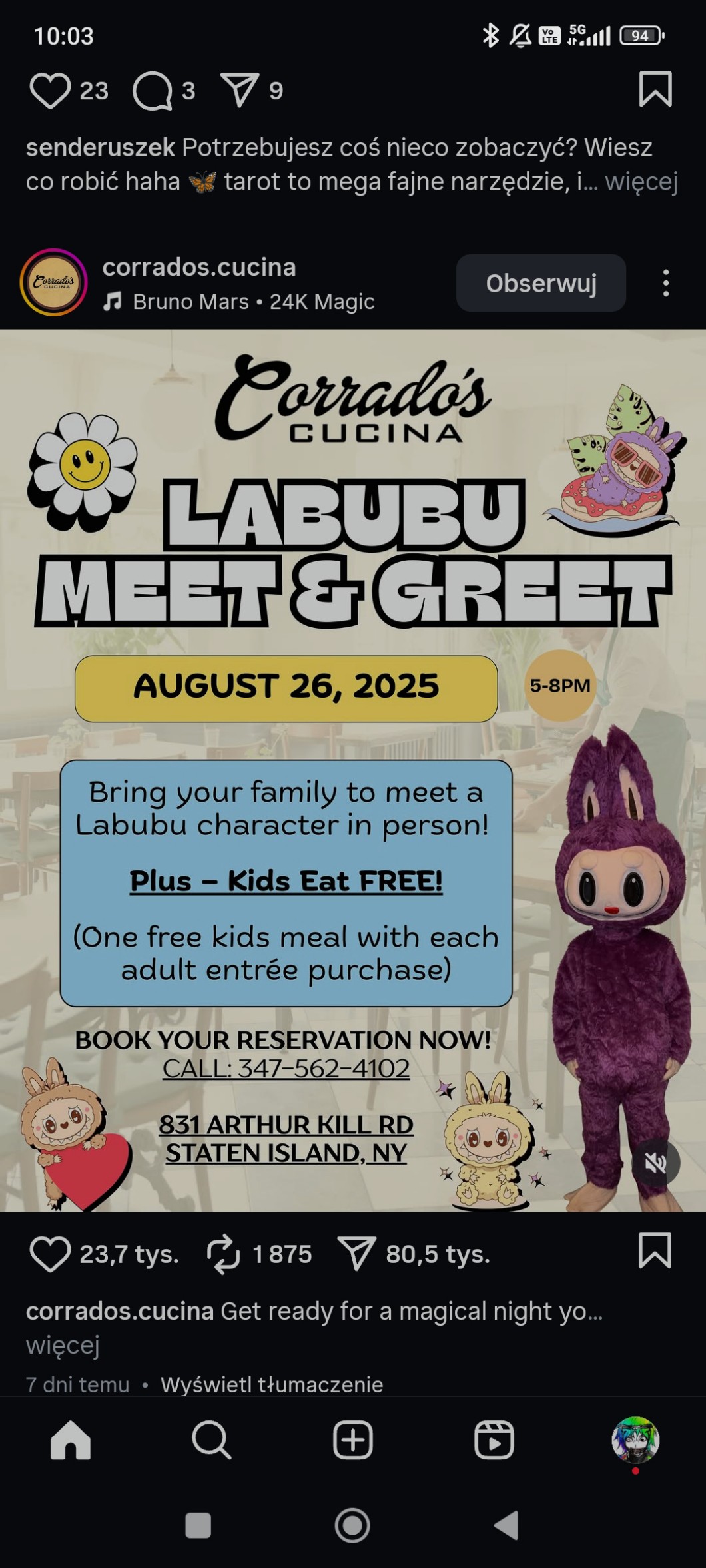Bookmark senderuszek's post
This screenshot has width=706, height=1568.
[x=655, y=89]
